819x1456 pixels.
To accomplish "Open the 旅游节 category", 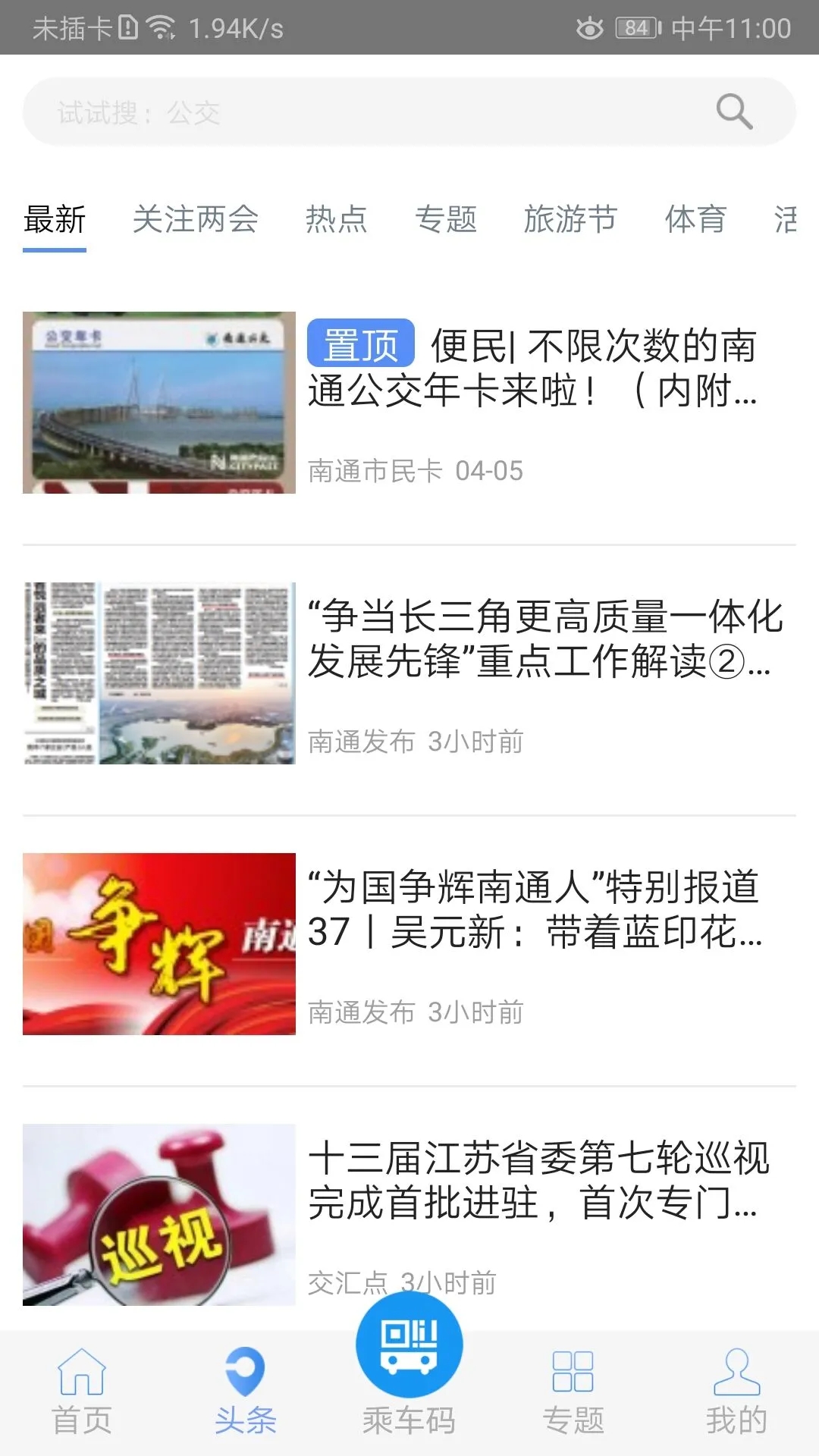I will [569, 221].
